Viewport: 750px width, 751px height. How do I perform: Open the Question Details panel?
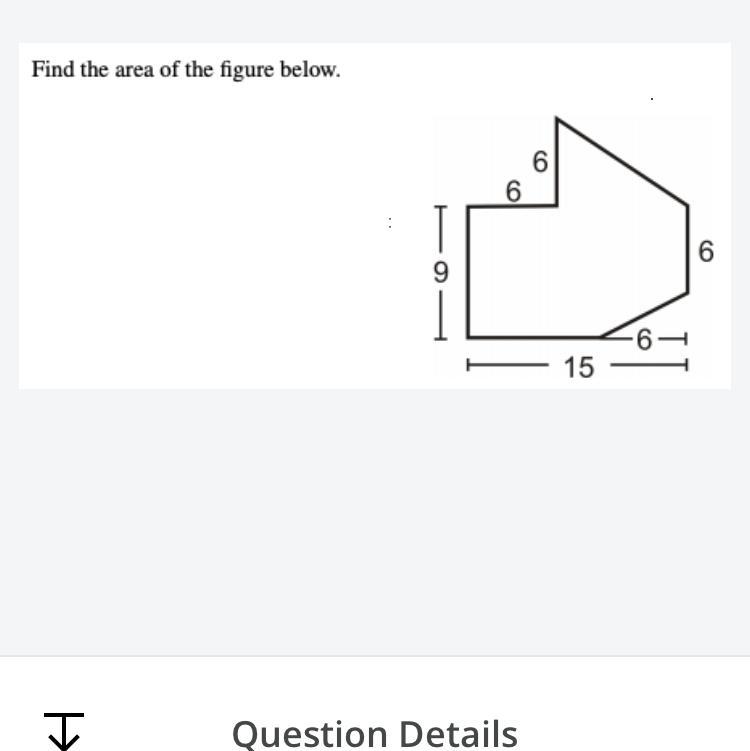(374, 733)
